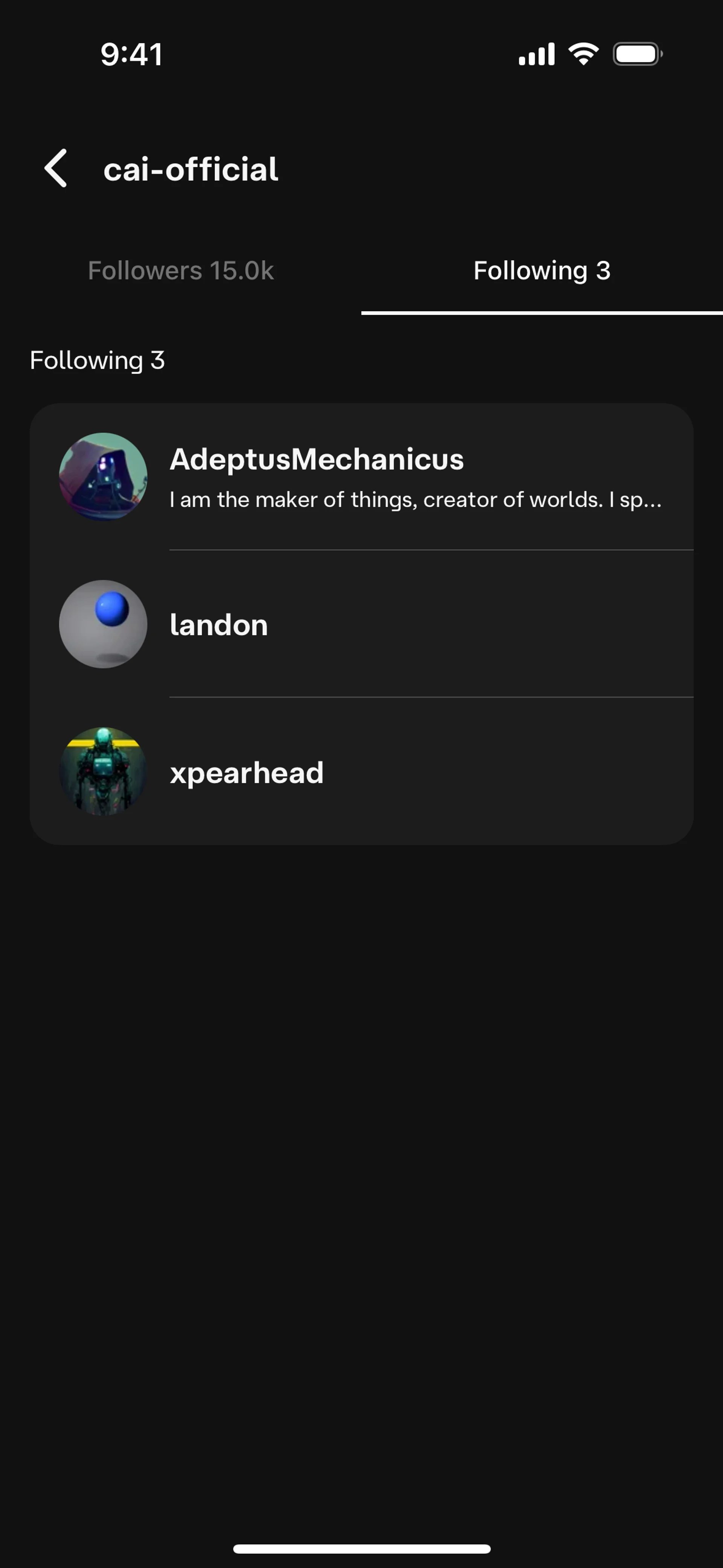723x1568 pixels.
Task: Switch to the Followers 15.0k tab
Action: point(181,271)
